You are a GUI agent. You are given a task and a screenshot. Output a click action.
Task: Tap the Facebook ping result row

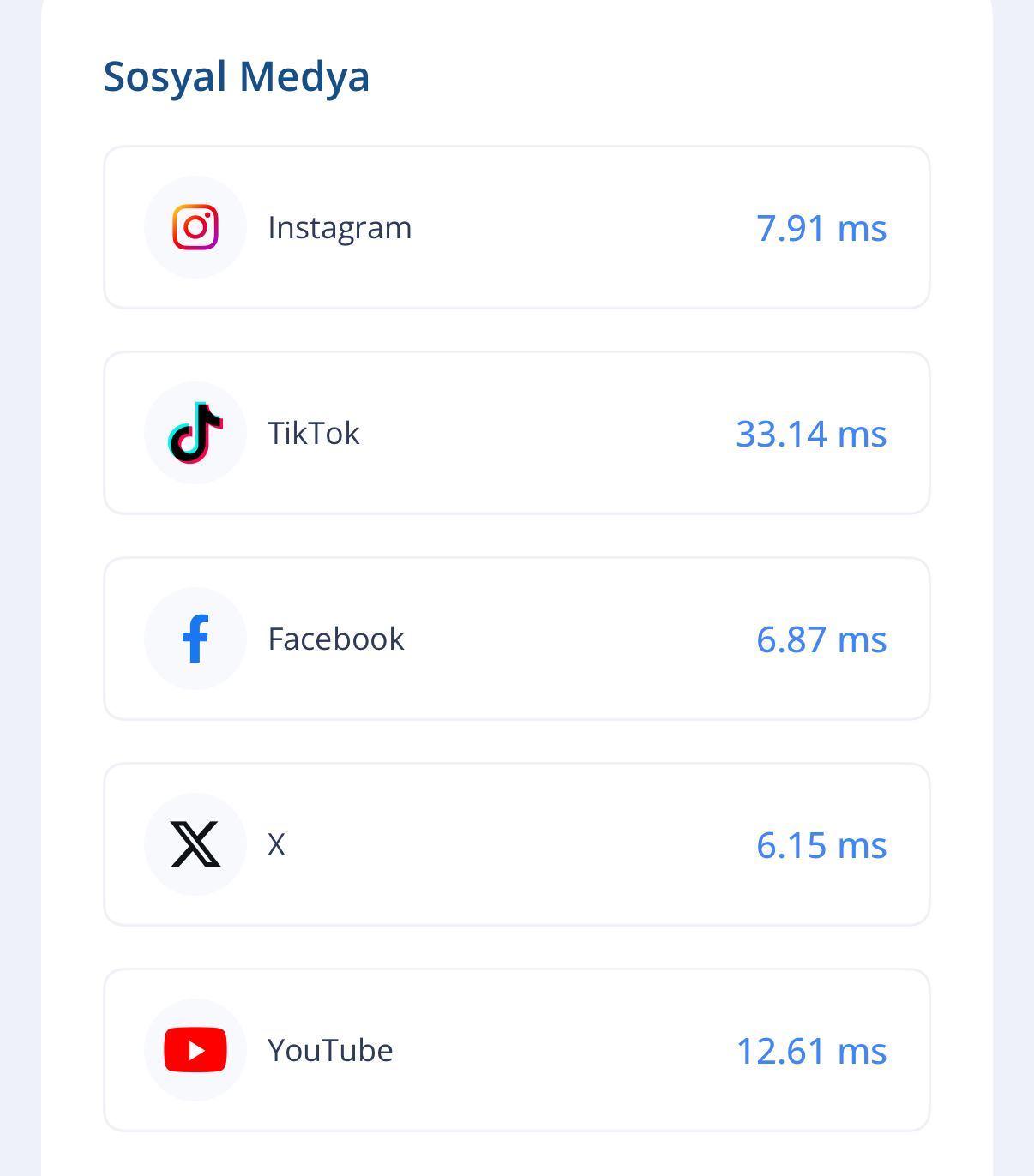pyautogui.click(x=516, y=639)
